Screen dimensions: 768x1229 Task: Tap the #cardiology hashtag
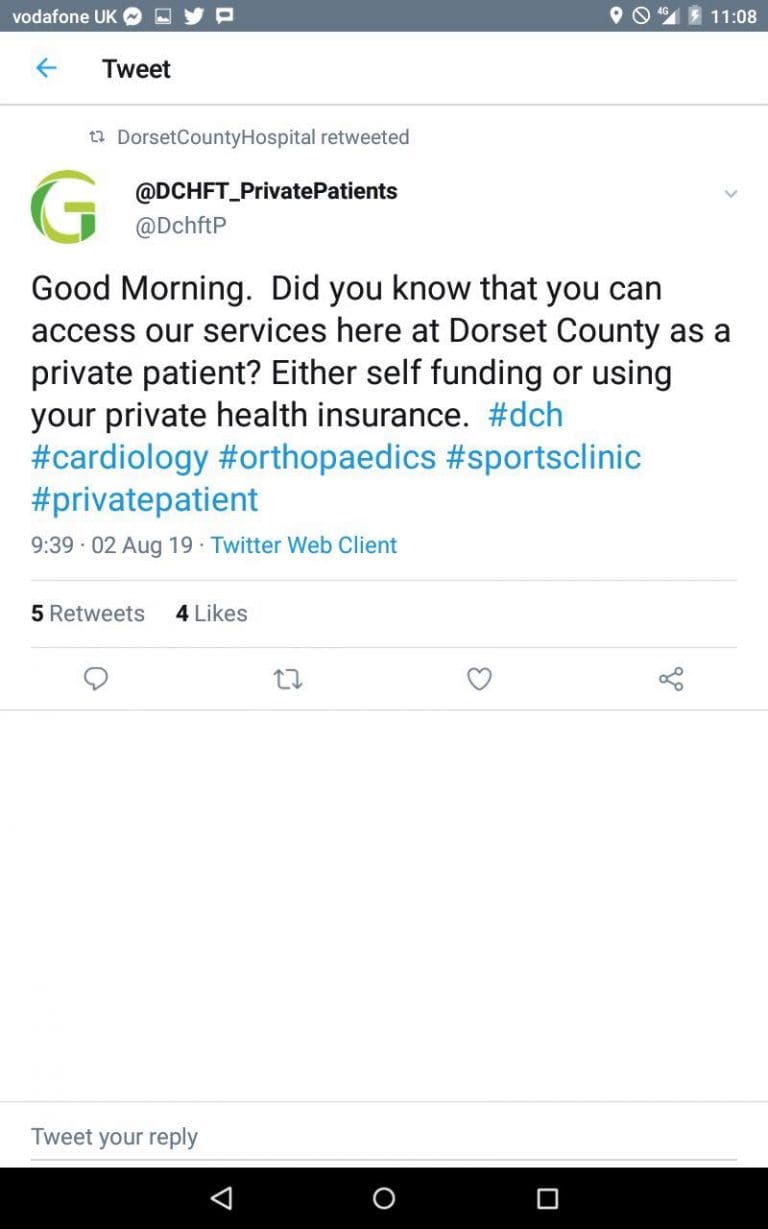119,456
